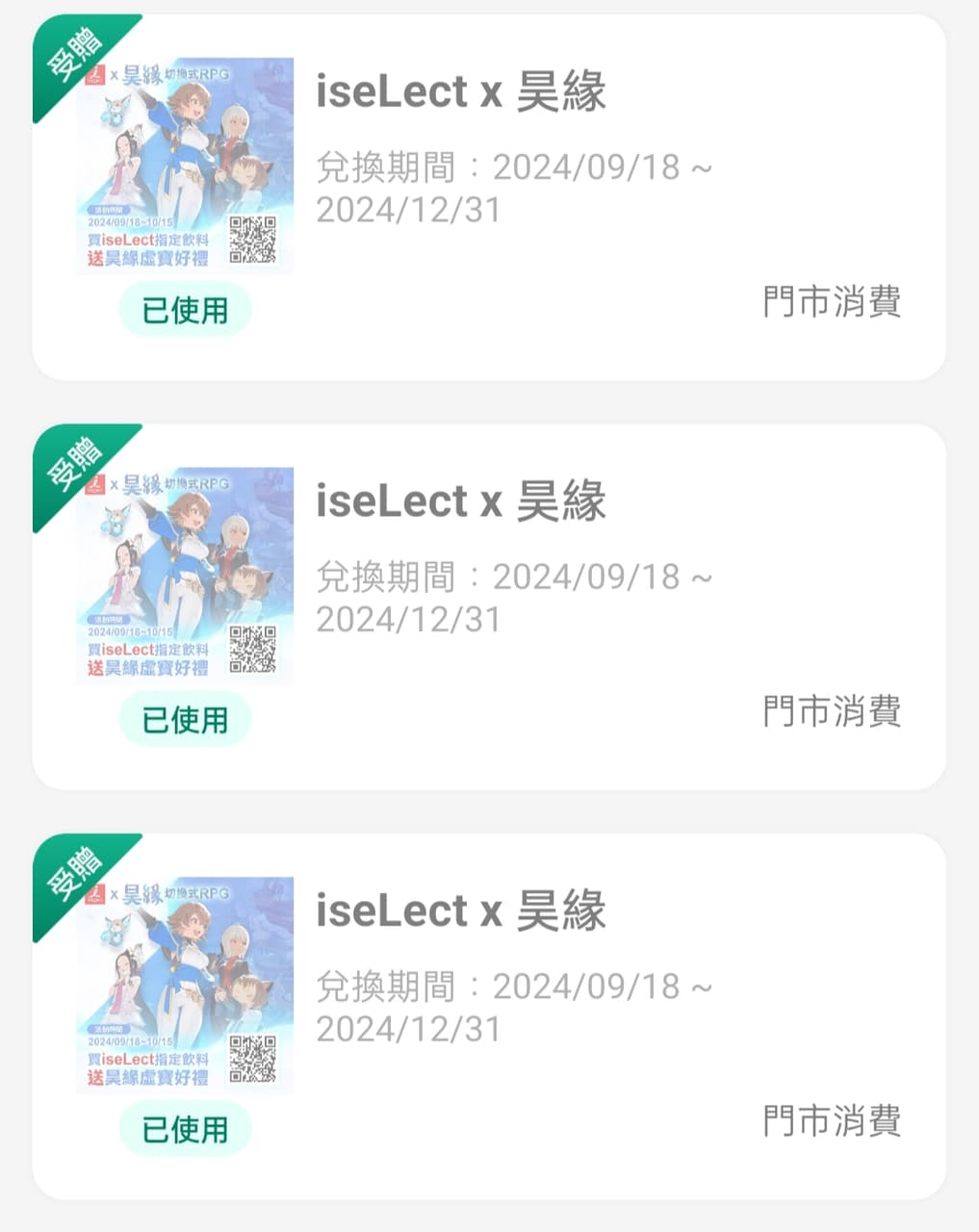Tap the QR code on the second coupon
This screenshot has height=1232, width=979.
coord(252,648)
